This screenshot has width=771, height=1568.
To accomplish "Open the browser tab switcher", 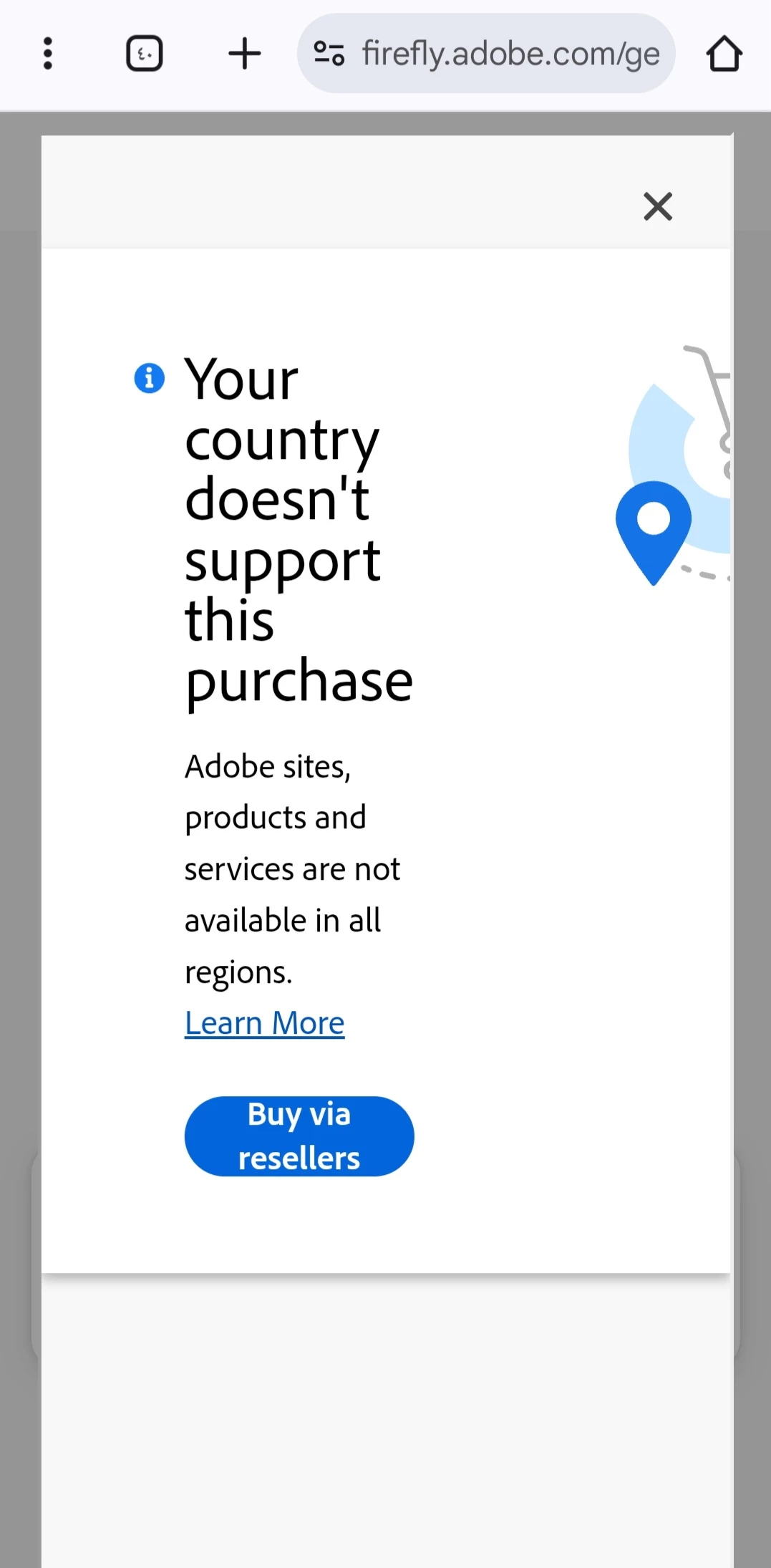I will pyautogui.click(x=145, y=54).
